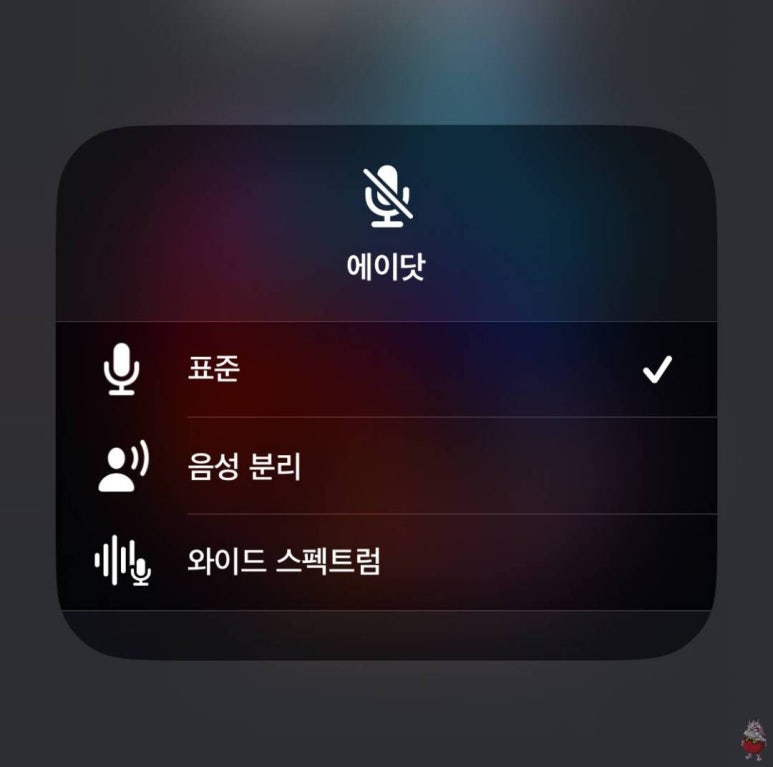The height and width of the screenshot is (767, 773).
Task: Switch to 와이드 스펙트럼 mic mode
Action: tap(386, 562)
